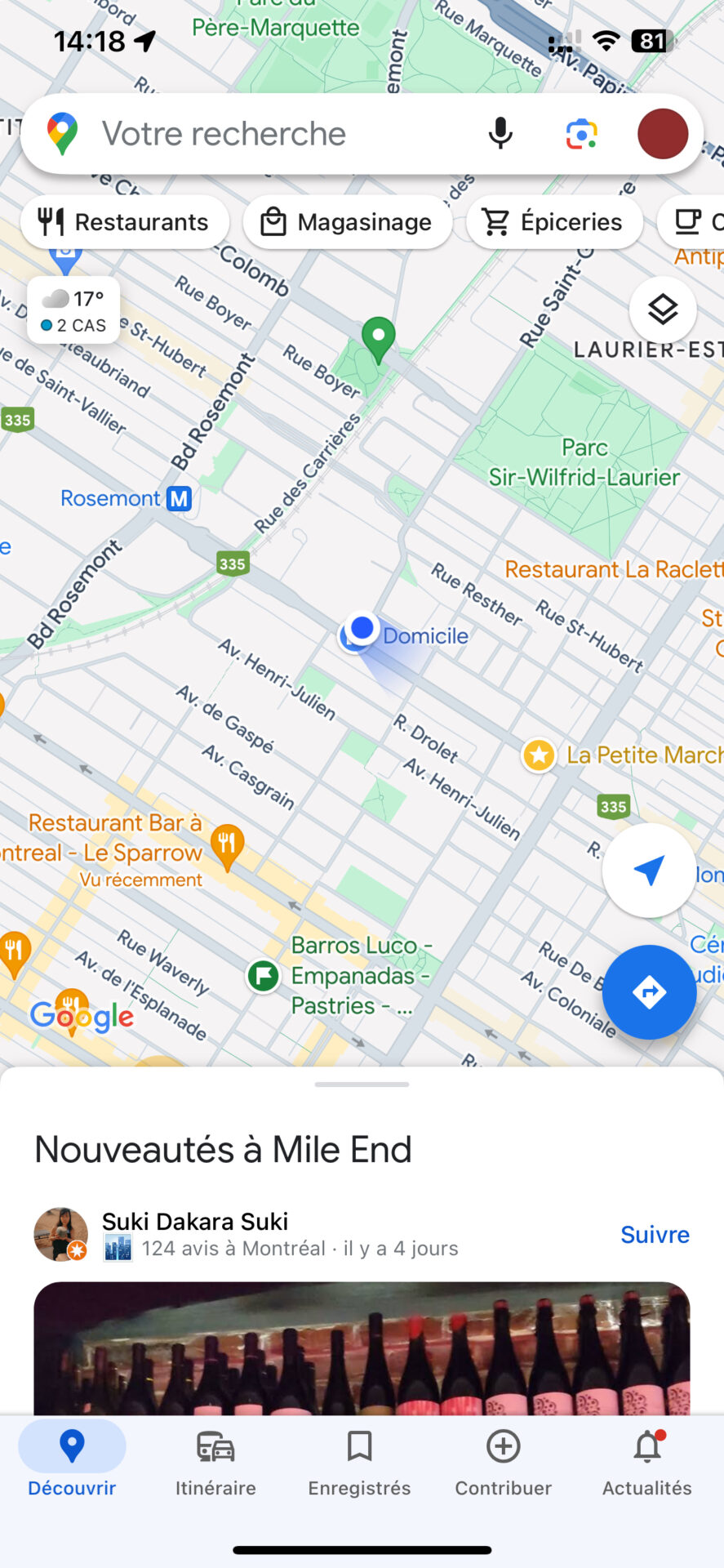The image size is (724, 1568).
Task: Select the Restaurants chip
Action: [124, 222]
